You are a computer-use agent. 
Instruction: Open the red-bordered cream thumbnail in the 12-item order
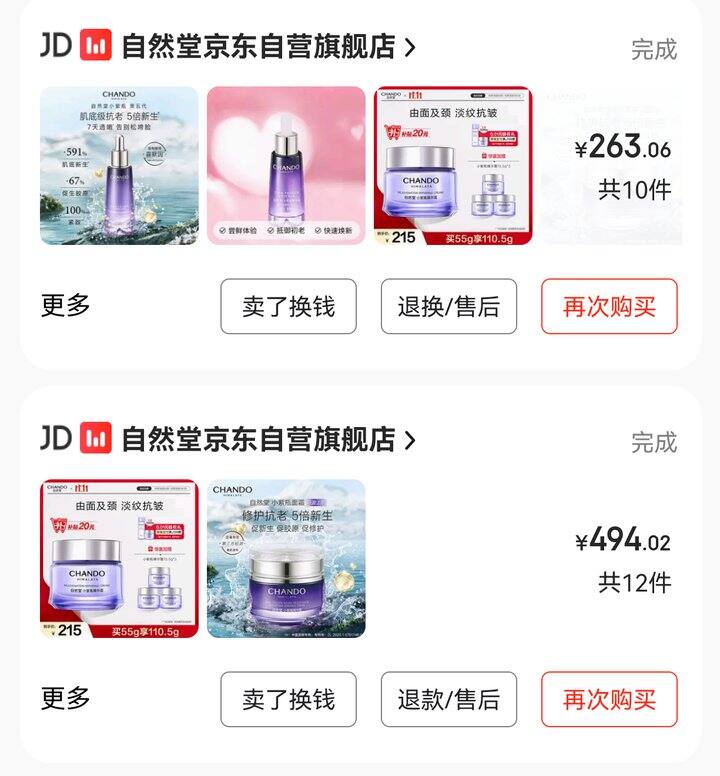[x=119, y=559]
